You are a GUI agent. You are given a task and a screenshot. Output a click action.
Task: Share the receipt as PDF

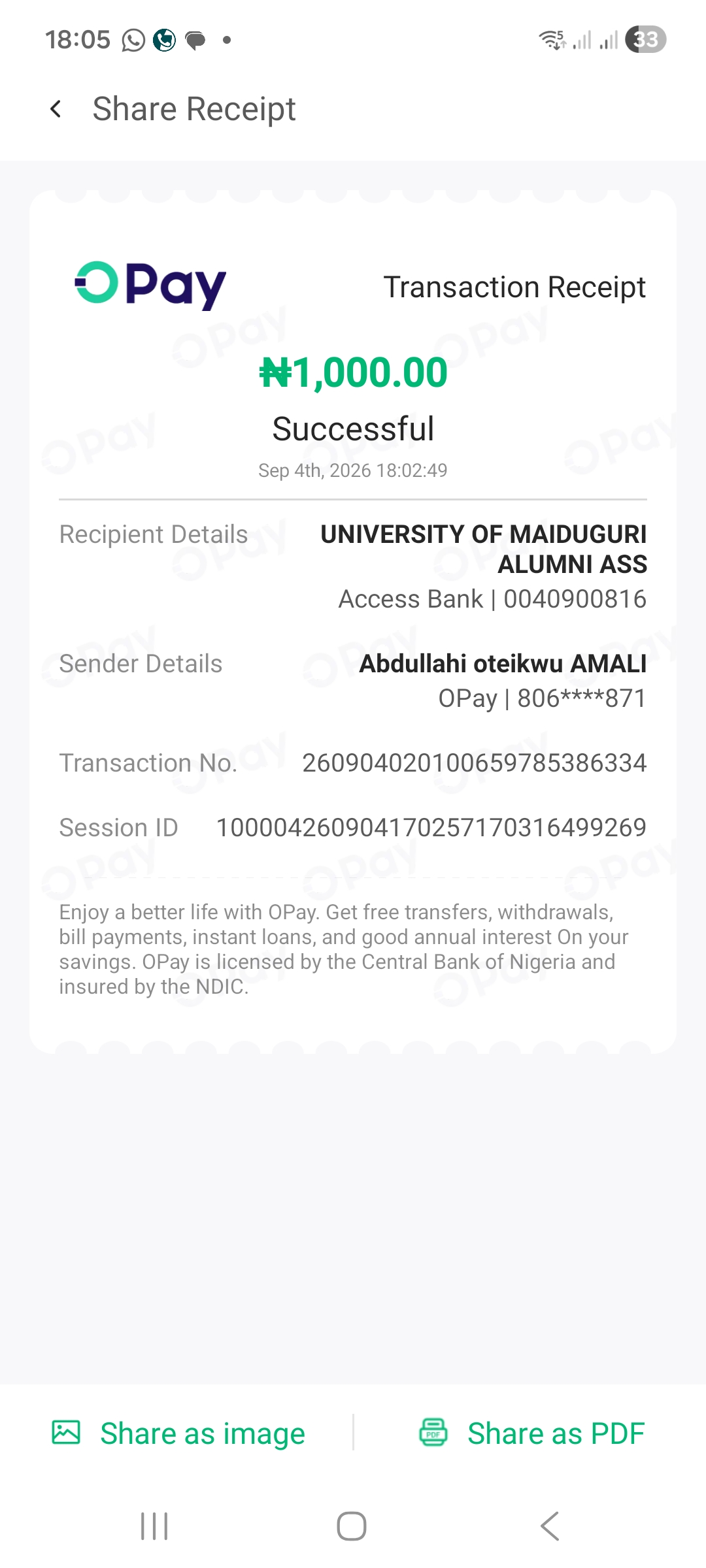click(531, 1433)
